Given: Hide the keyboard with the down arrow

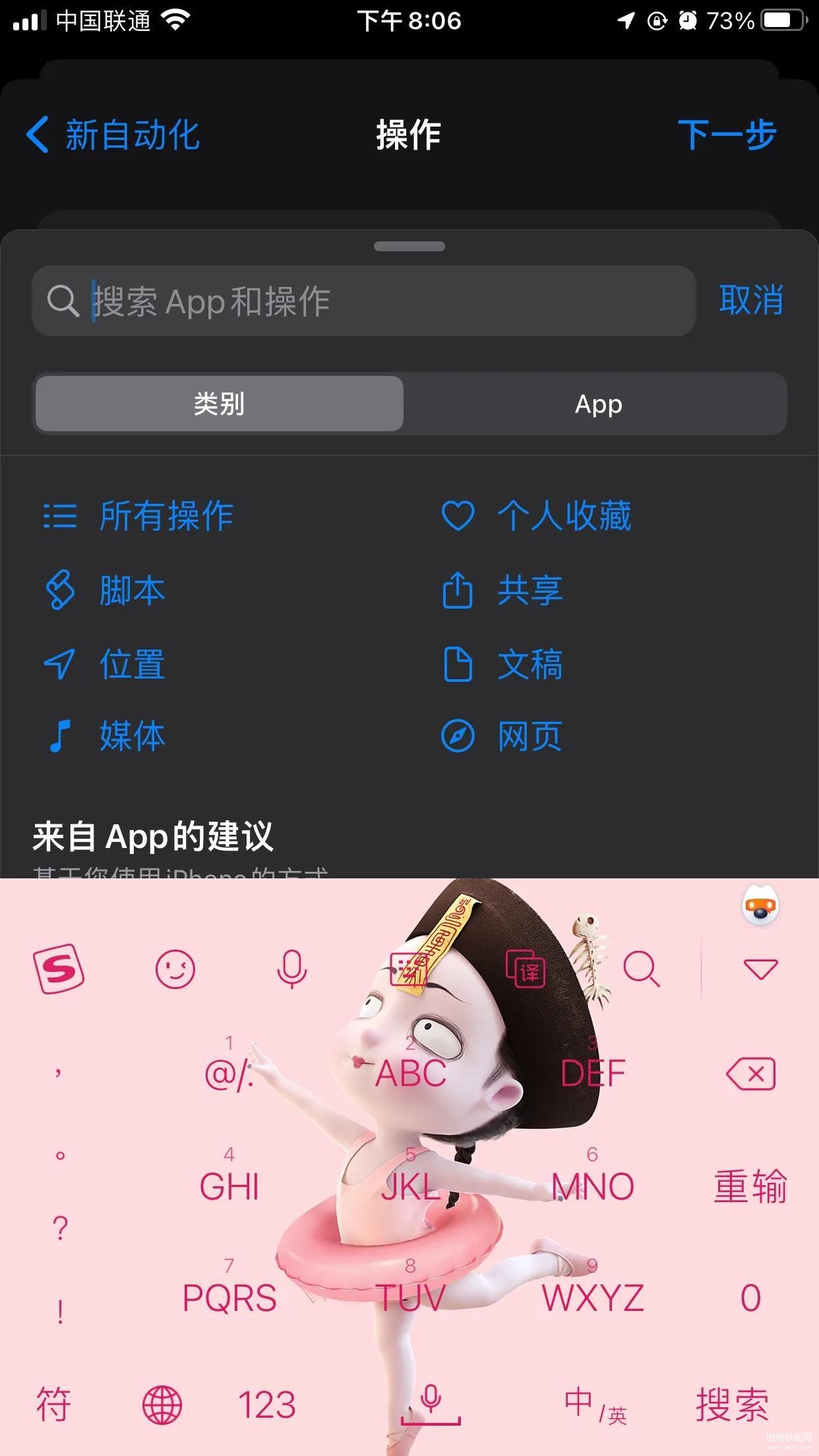Looking at the screenshot, I should 760,969.
